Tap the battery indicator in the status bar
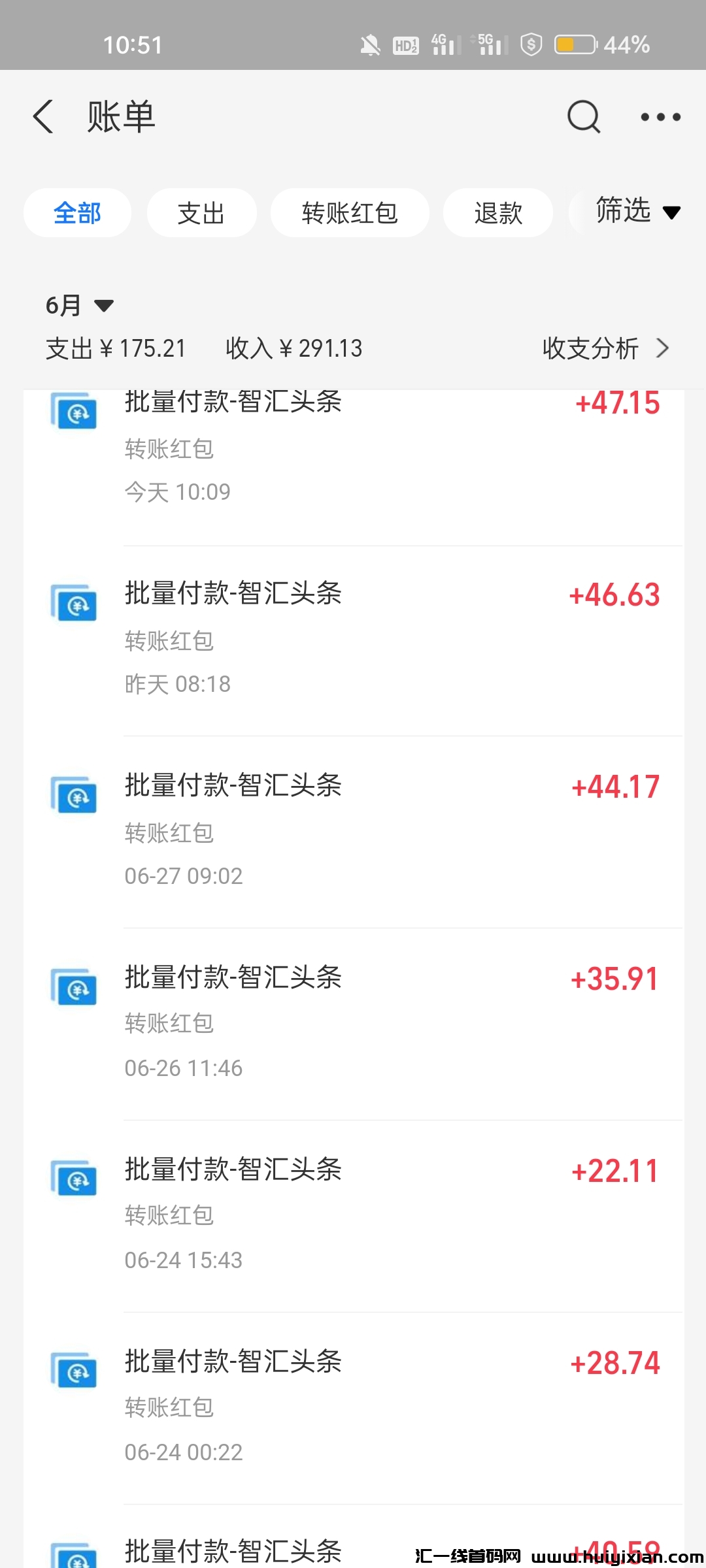This screenshot has height=1568, width=706. [x=574, y=44]
